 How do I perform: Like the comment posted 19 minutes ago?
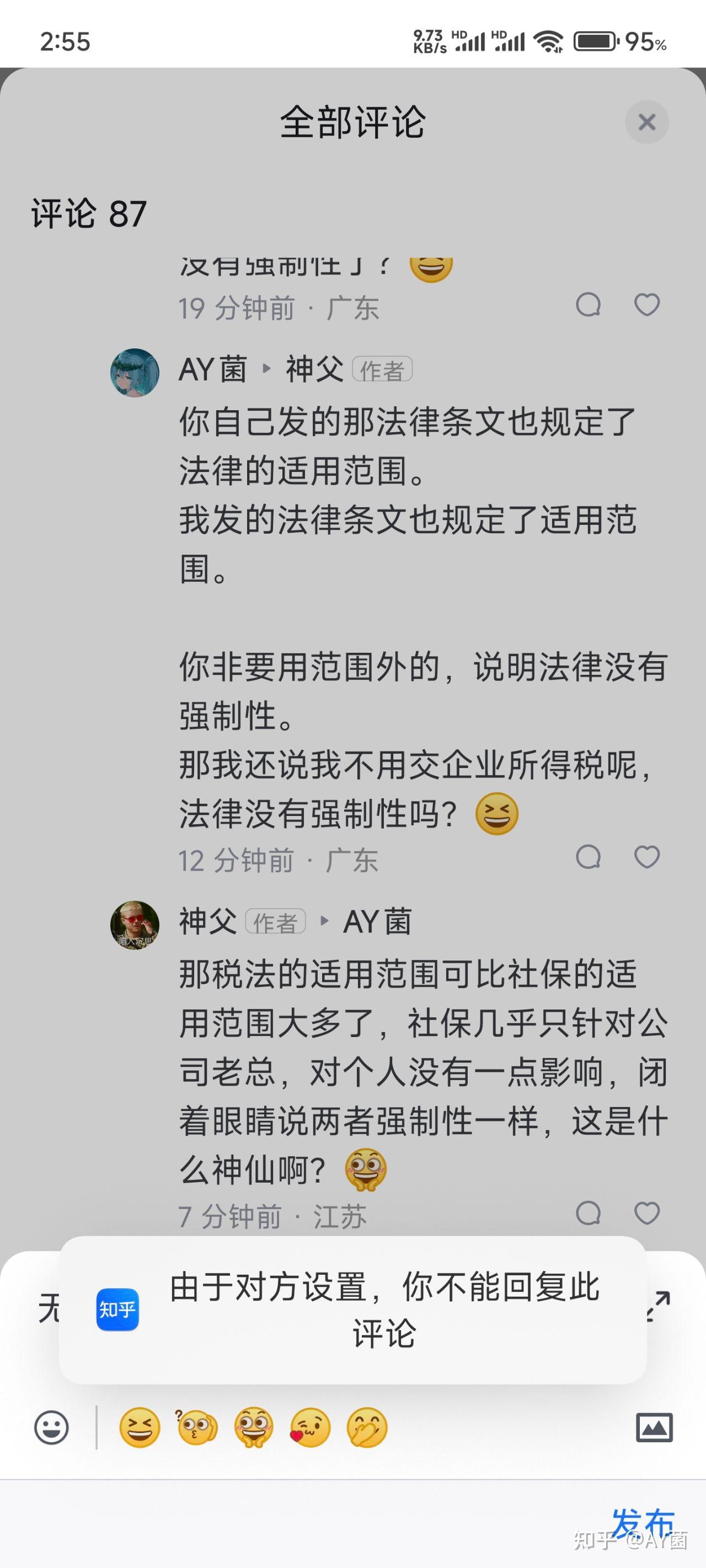click(x=646, y=304)
